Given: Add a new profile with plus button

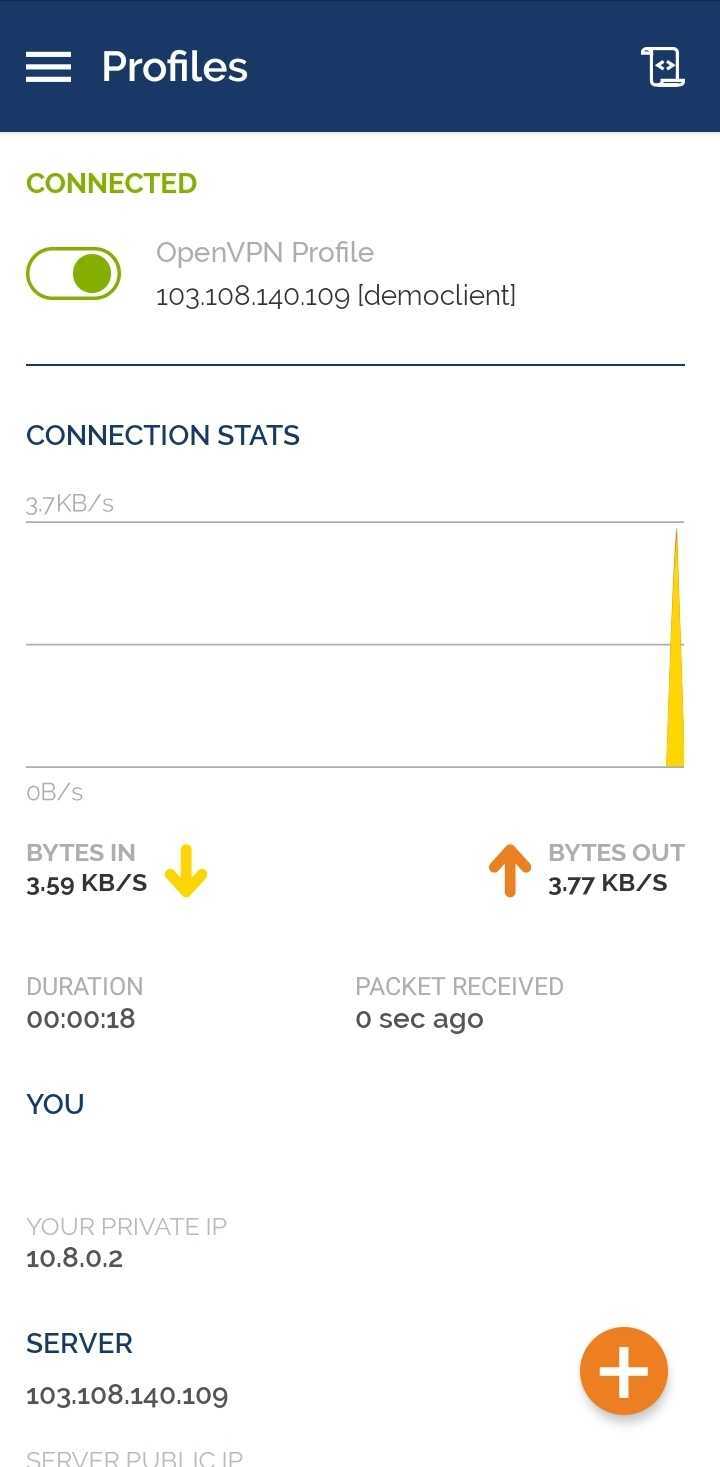Looking at the screenshot, I should pos(623,1371).
